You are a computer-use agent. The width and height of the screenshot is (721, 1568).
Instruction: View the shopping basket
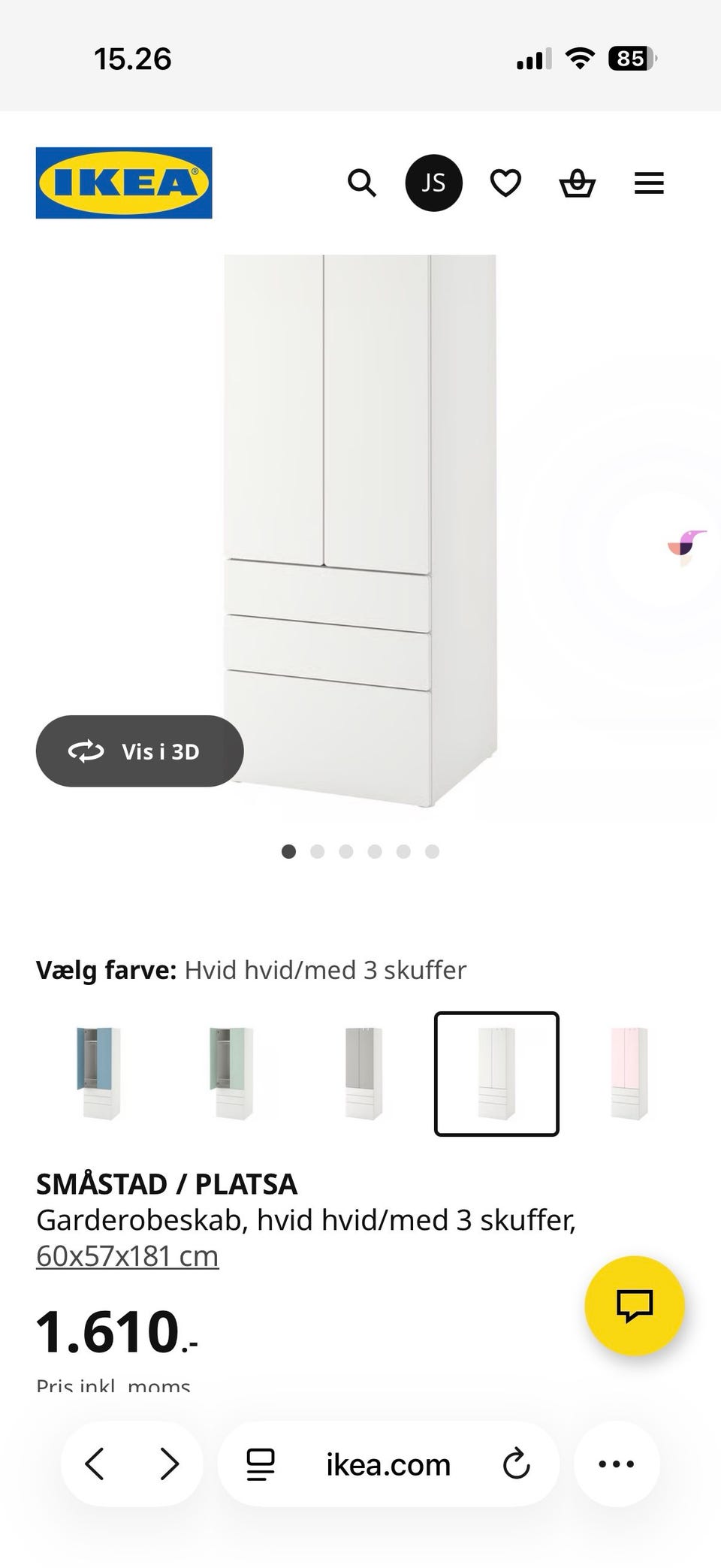coord(576,183)
